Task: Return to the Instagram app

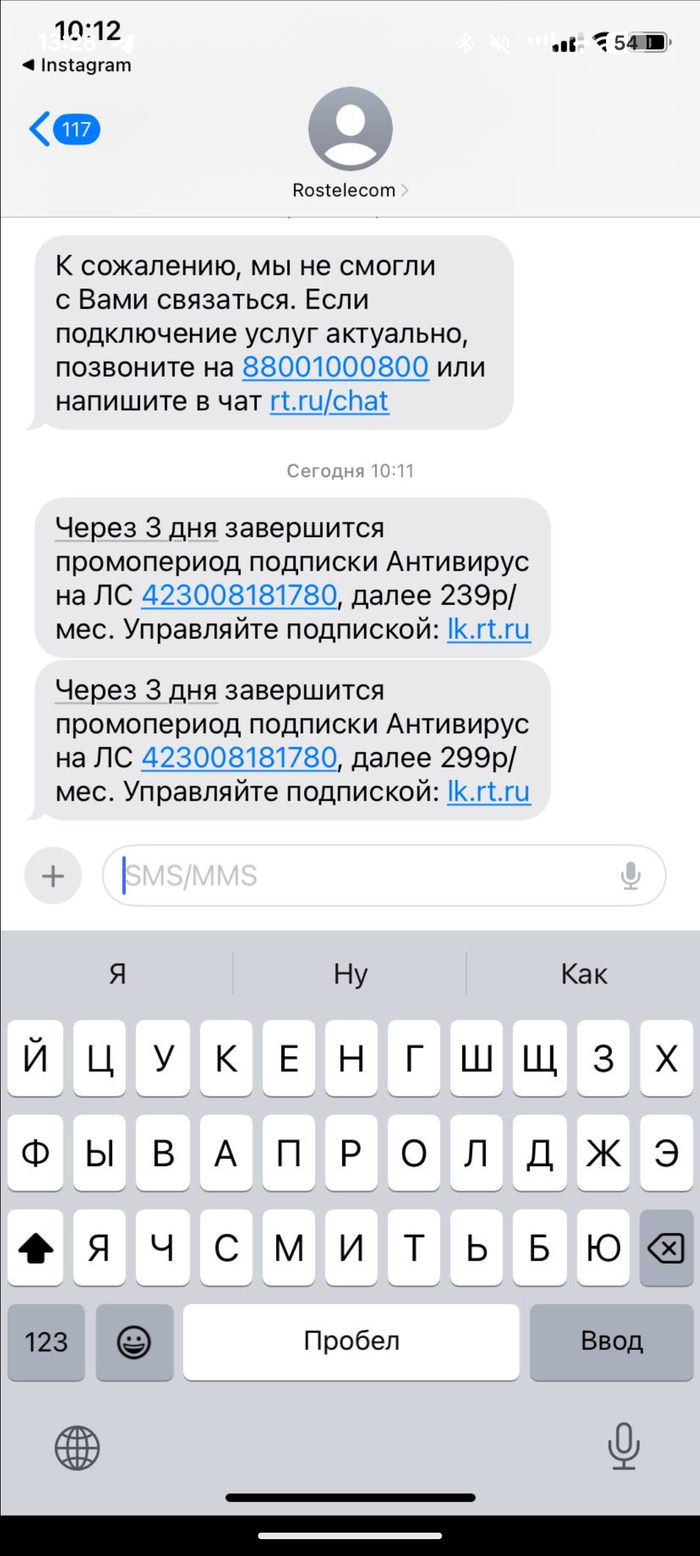Action: tap(76, 65)
